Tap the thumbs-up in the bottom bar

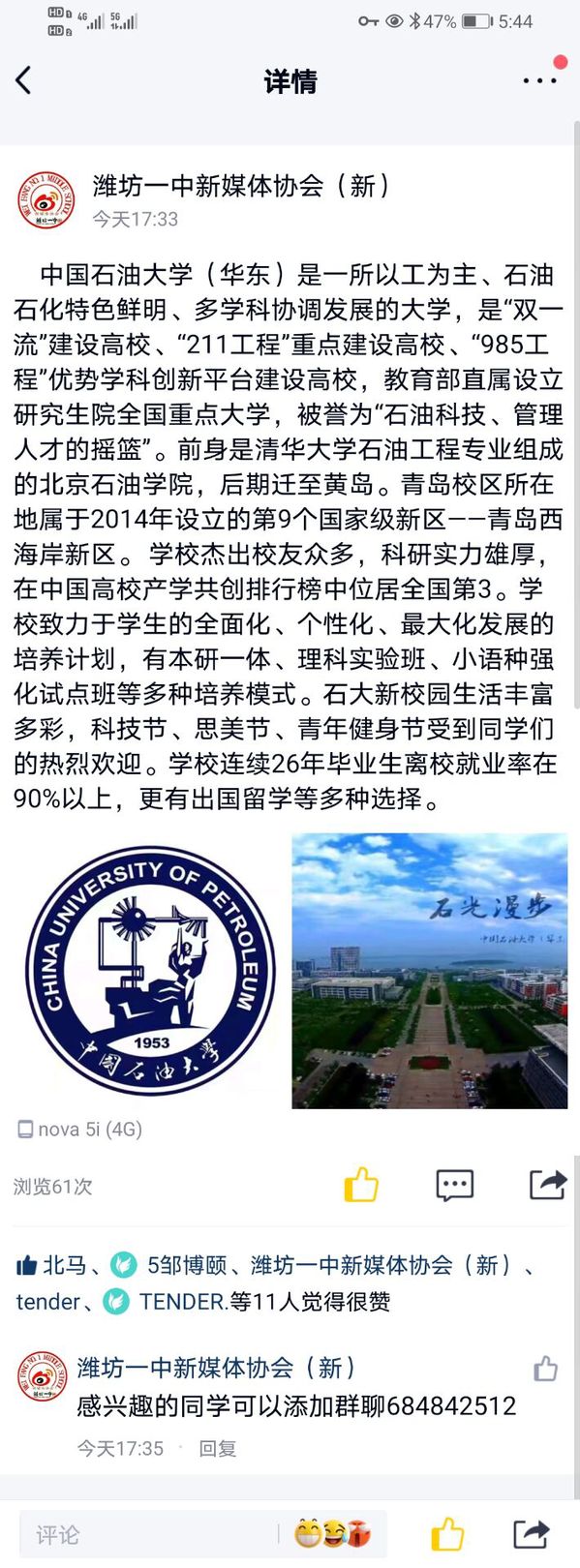click(x=447, y=1534)
